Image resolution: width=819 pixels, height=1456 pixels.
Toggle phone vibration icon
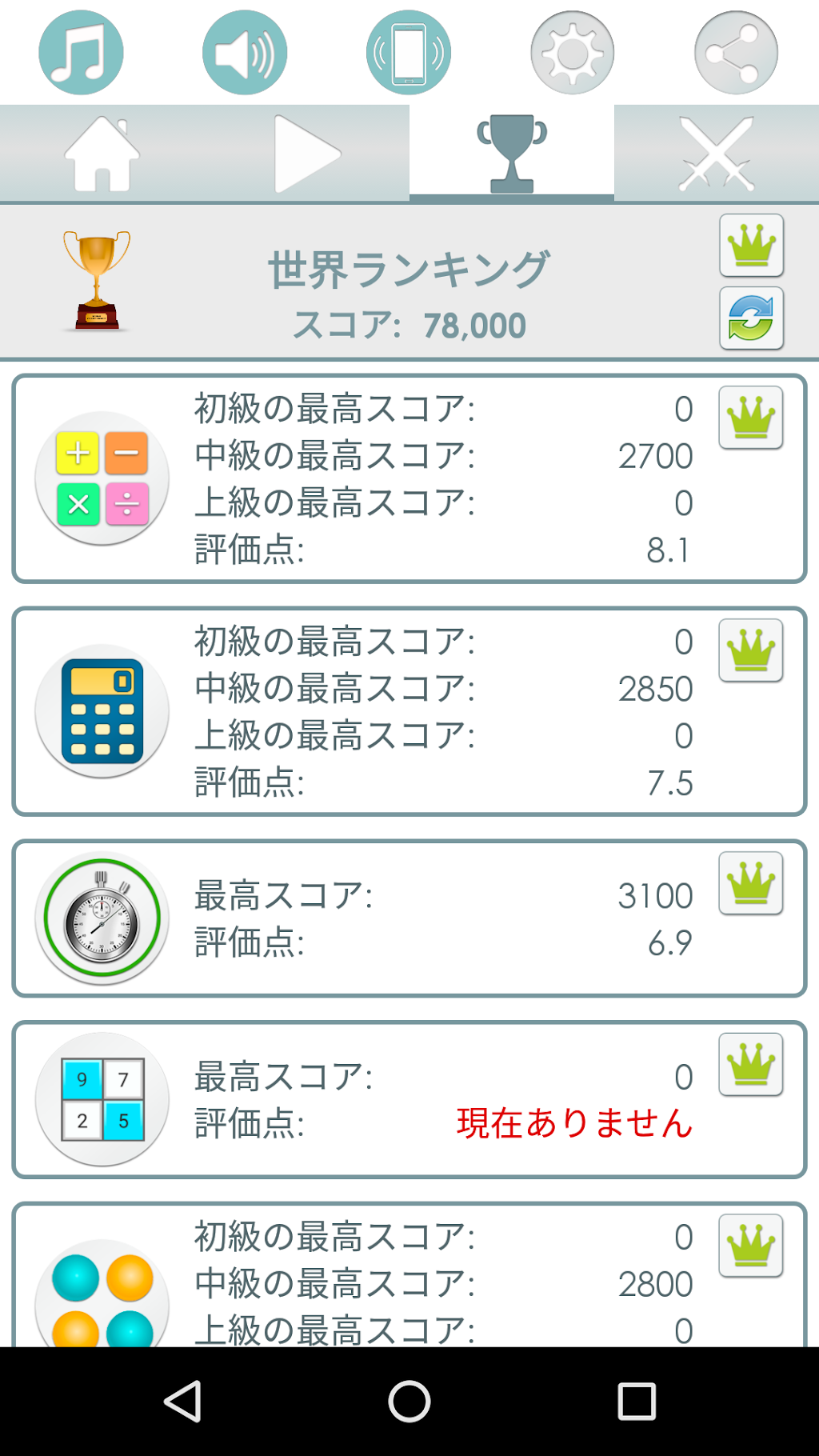coord(409,53)
